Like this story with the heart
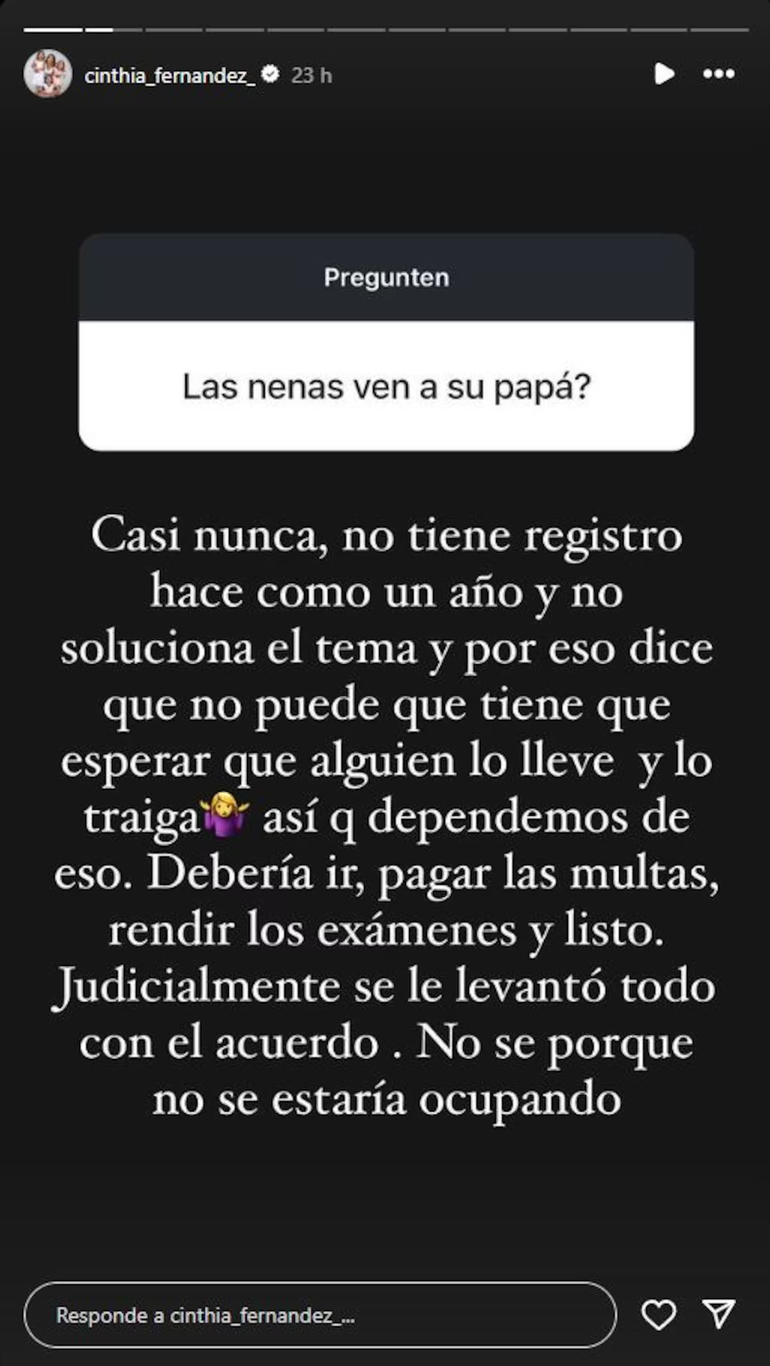The width and height of the screenshot is (770, 1366). click(x=658, y=1315)
